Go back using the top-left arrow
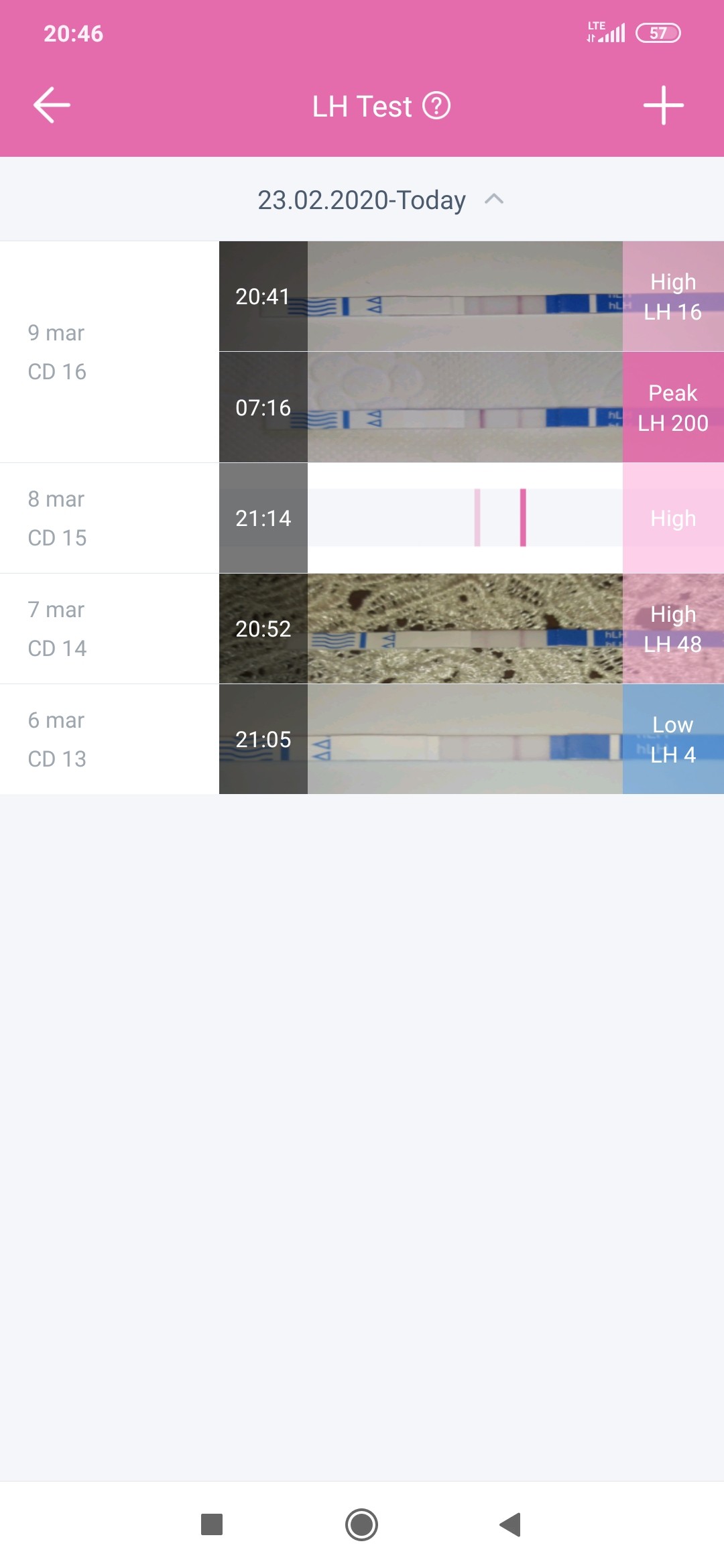 (x=52, y=105)
